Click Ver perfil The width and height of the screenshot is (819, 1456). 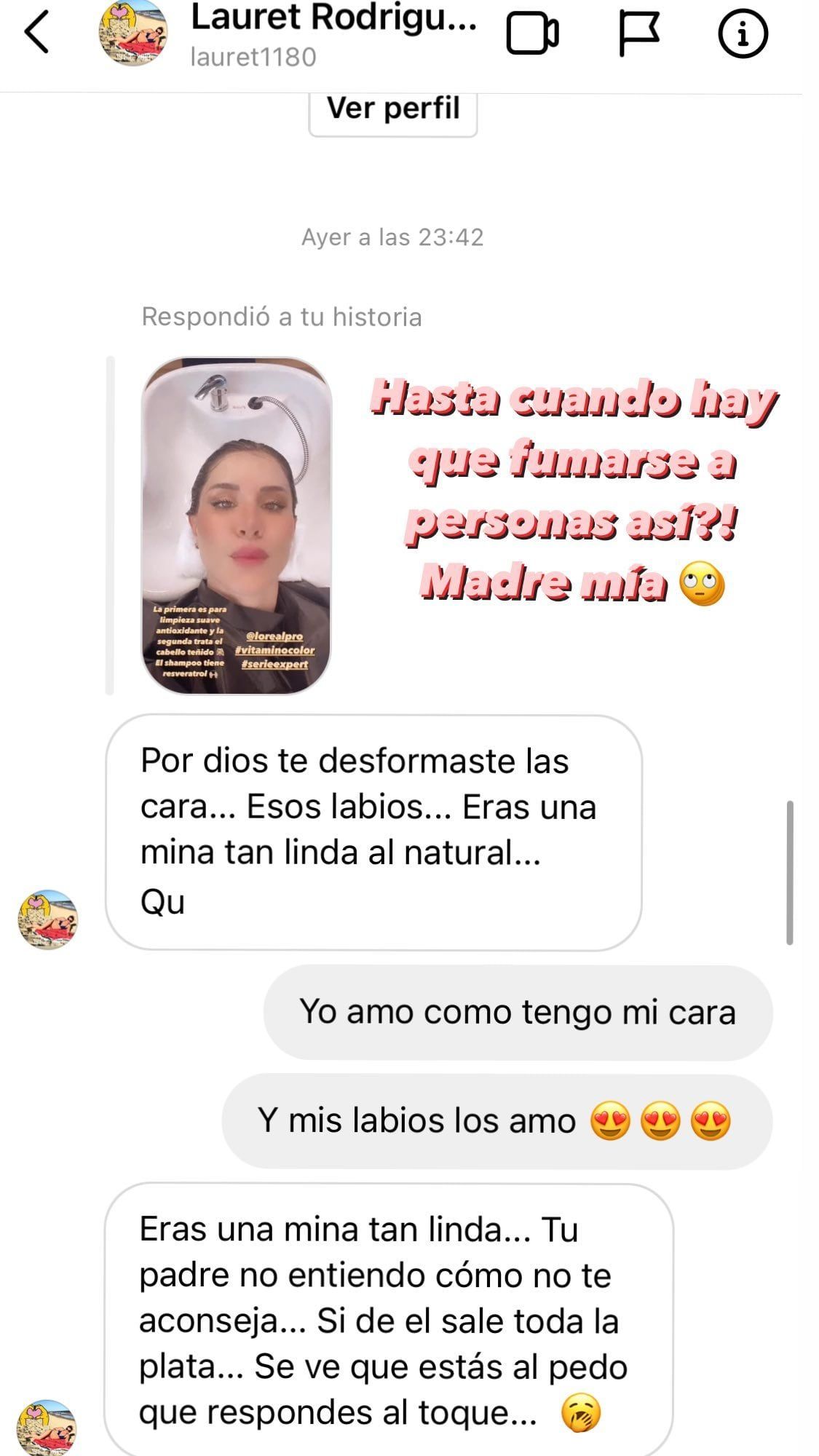coord(392,108)
